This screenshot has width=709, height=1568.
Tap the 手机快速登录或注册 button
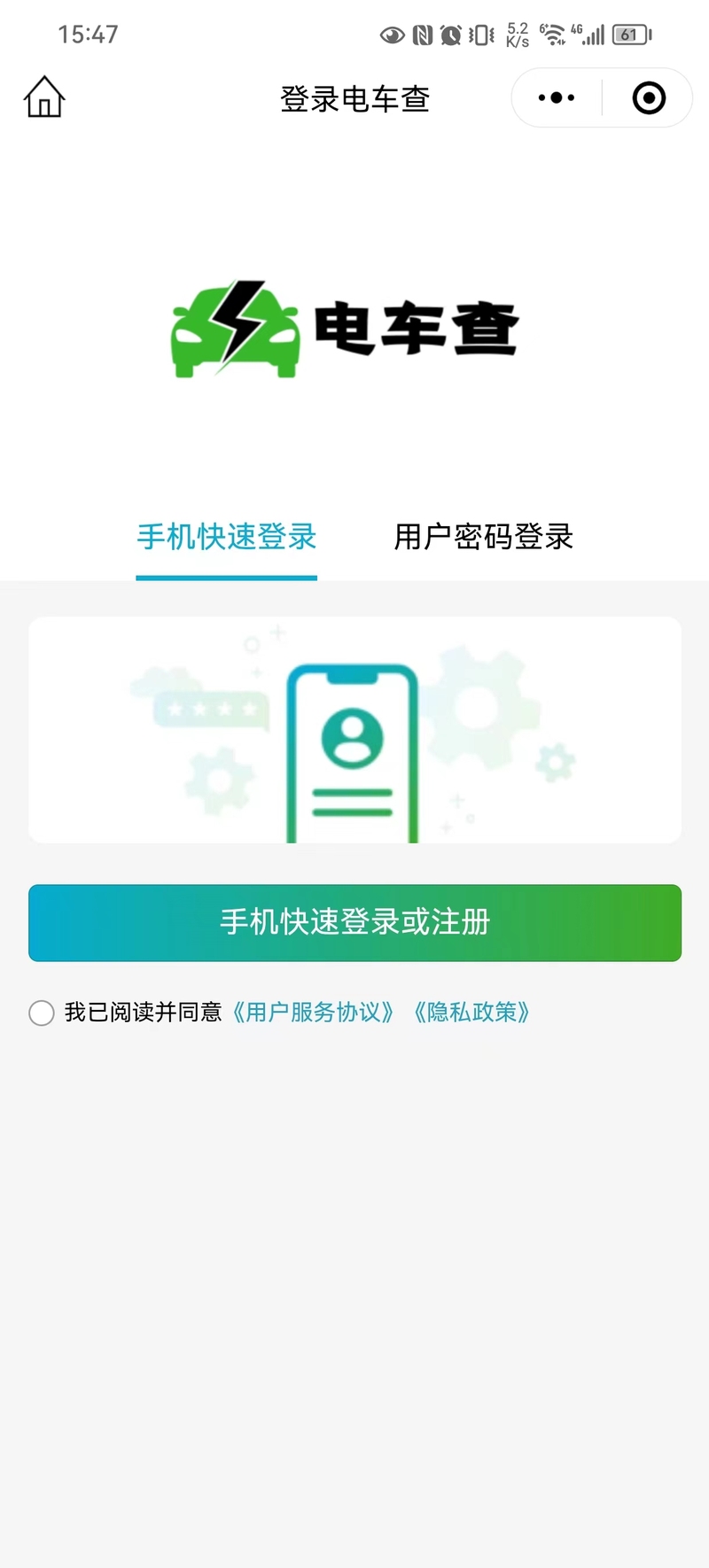click(x=354, y=922)
